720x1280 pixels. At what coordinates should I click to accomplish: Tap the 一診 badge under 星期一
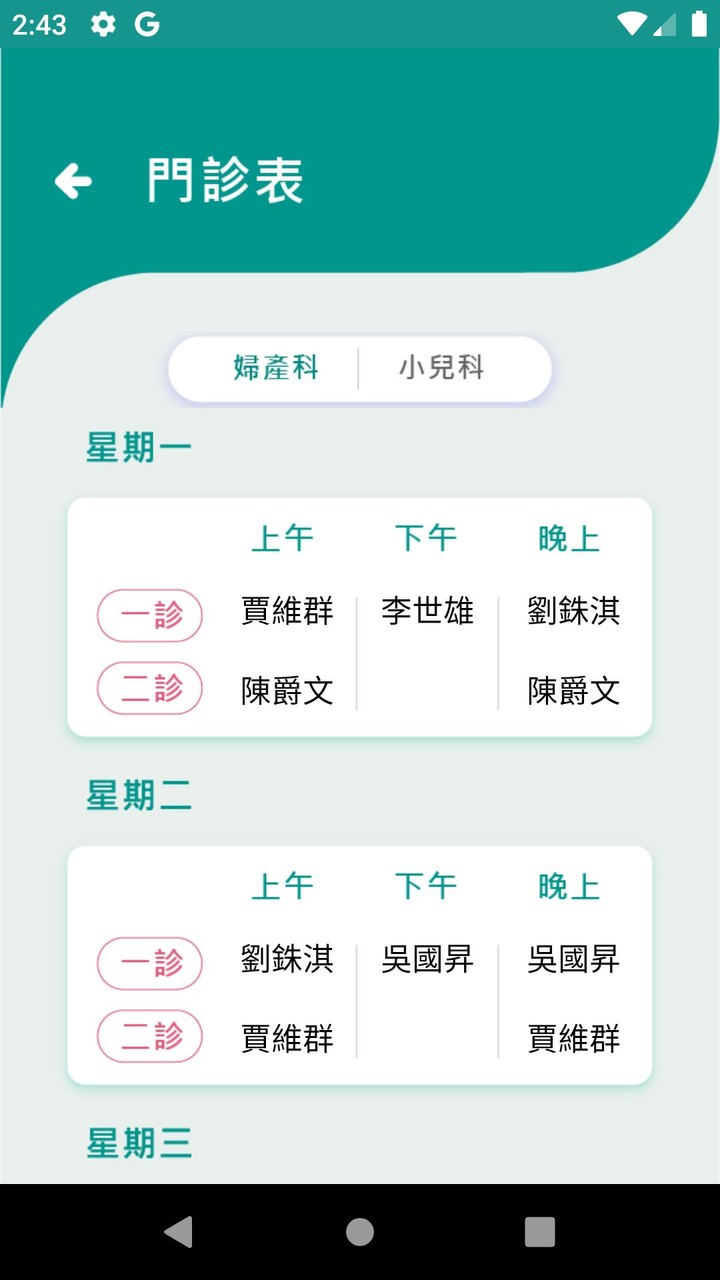click(149, 615)
